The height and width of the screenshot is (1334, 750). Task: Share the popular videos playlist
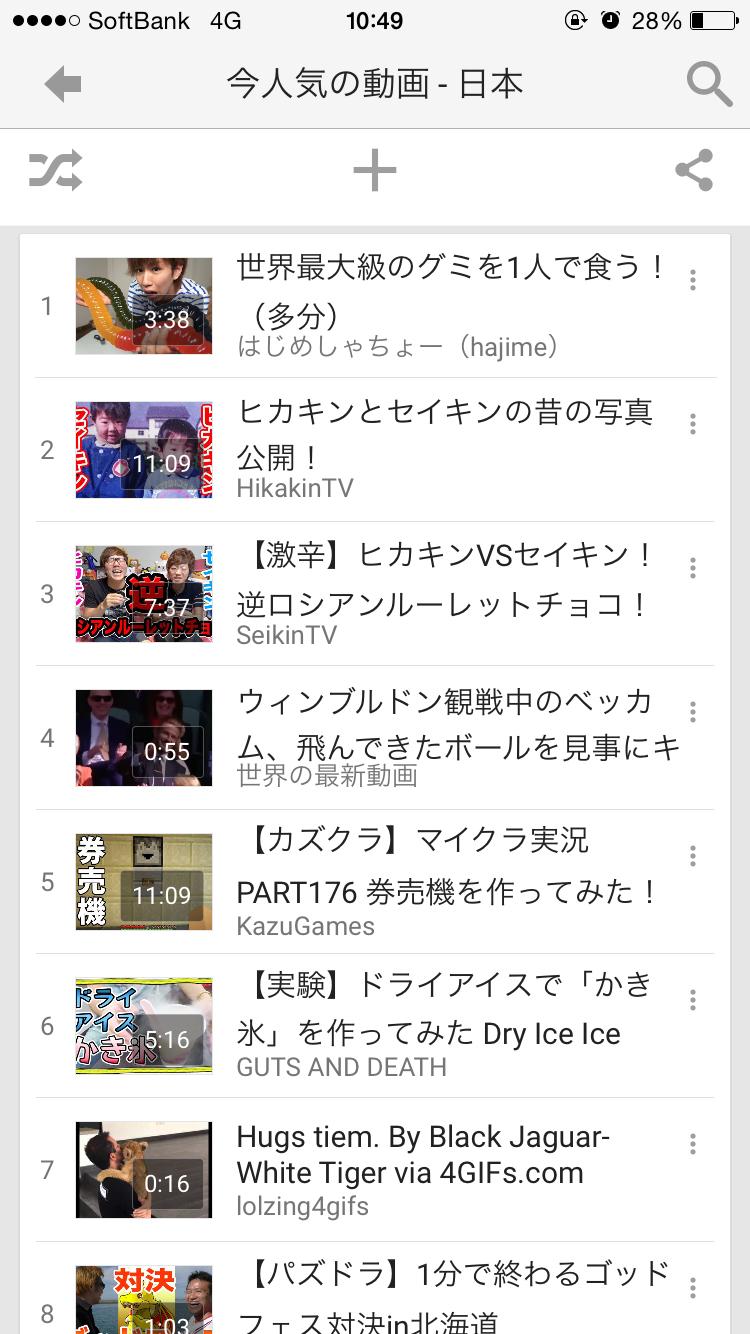click(694, 171)
